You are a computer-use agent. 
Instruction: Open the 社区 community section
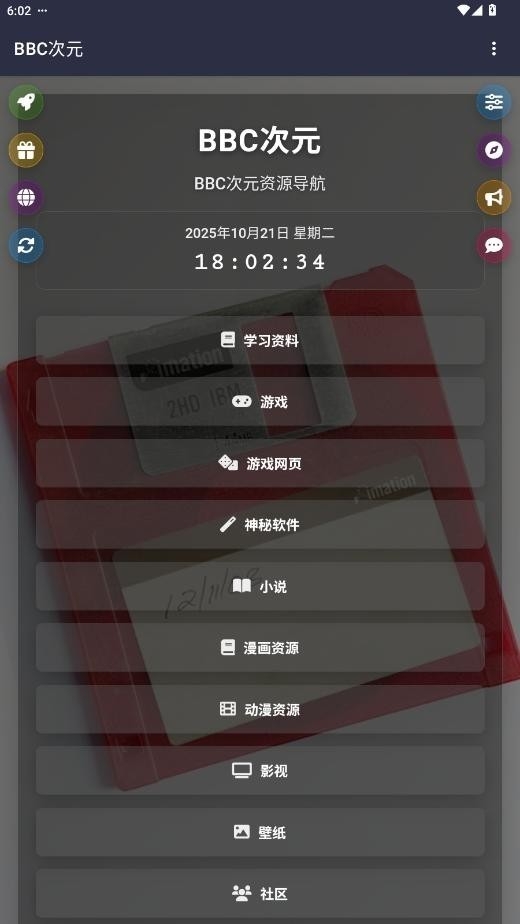(260, 893)
